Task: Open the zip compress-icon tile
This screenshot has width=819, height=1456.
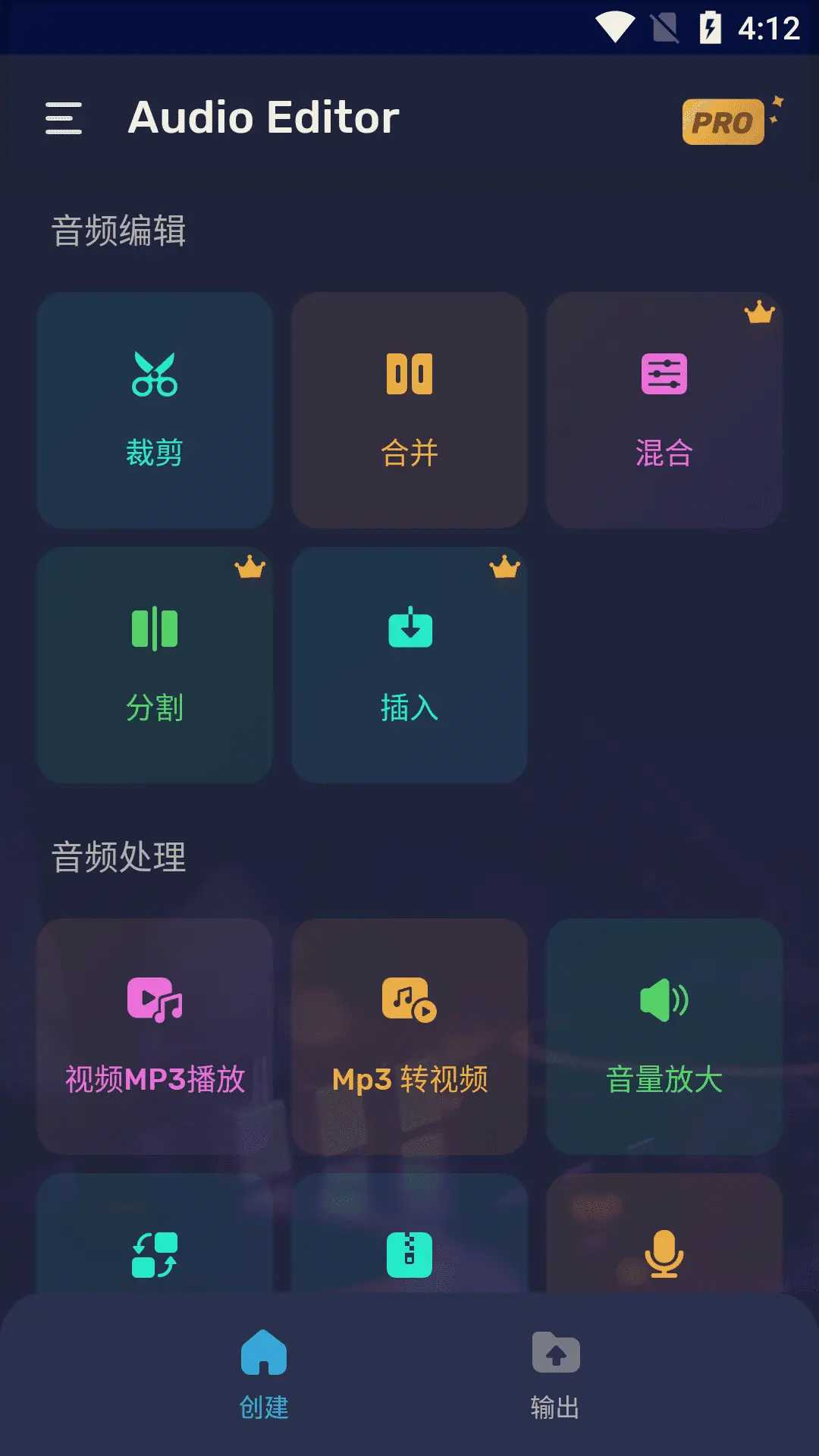Action: pyautogui.click(x=409, y=1244)
